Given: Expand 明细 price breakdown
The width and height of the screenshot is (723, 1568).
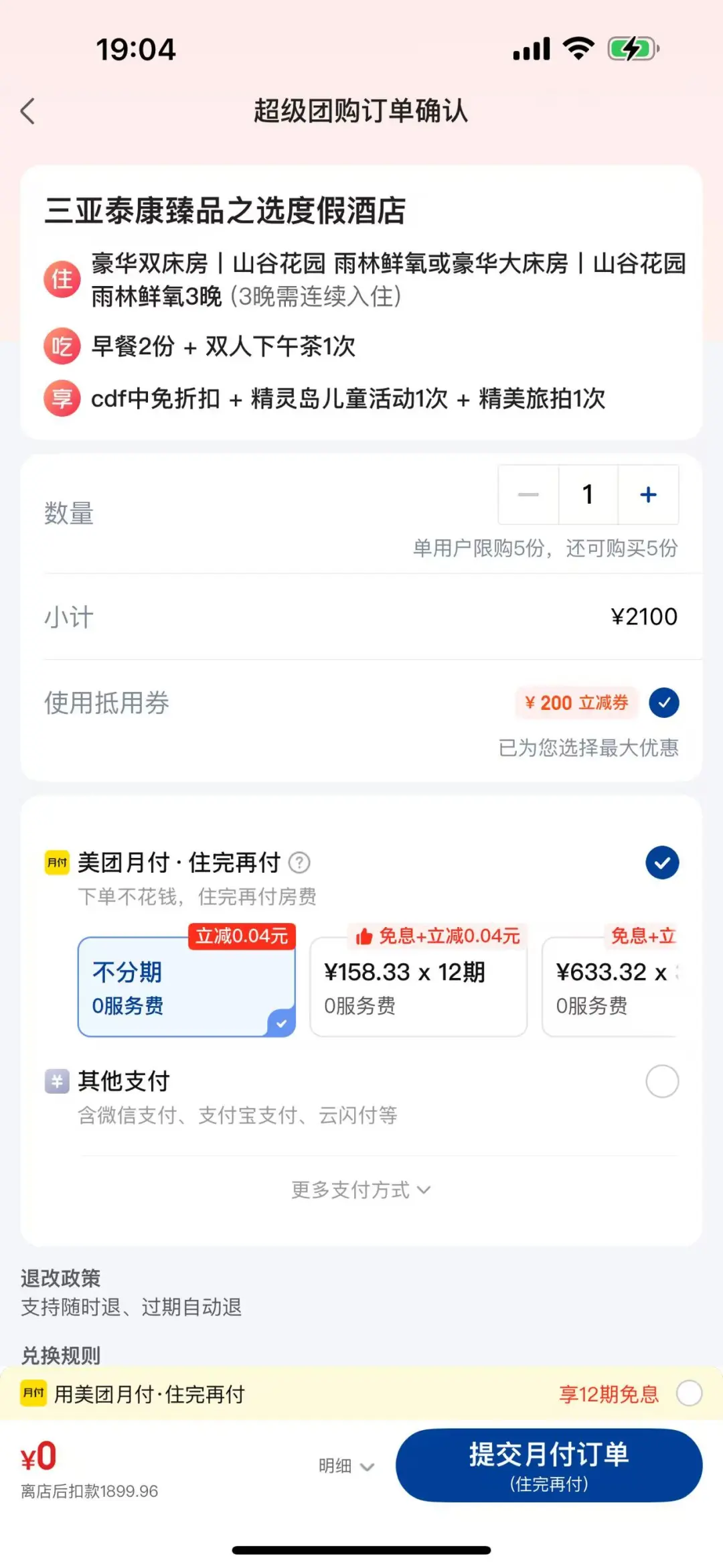Looking at the screenshot, I should pyautogui.click(x=346, y=1466).
